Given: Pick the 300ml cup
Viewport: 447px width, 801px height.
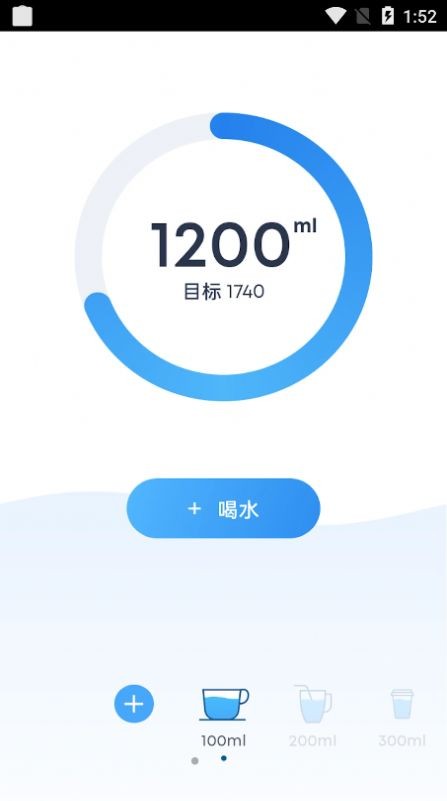Looking at the screenshot, I should pyautogui.click(x=402, y=716).
